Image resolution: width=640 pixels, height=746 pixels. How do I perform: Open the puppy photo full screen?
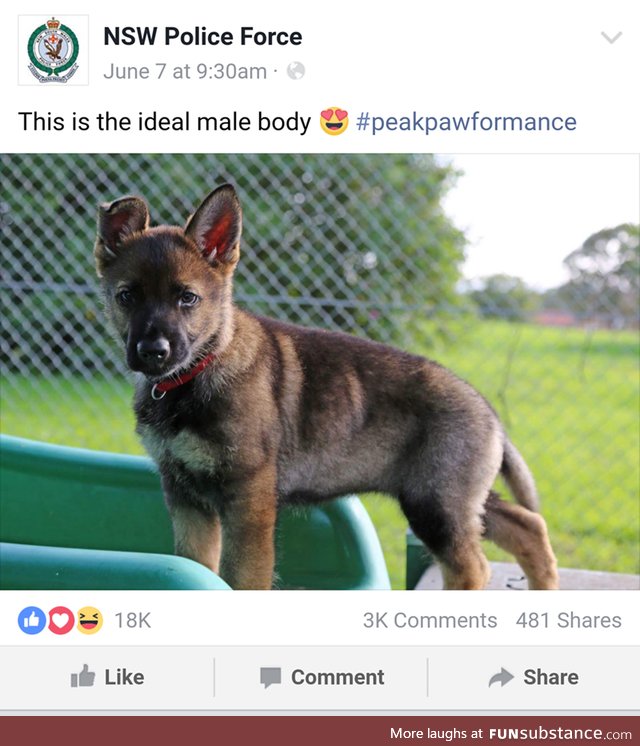click(320, 370)
